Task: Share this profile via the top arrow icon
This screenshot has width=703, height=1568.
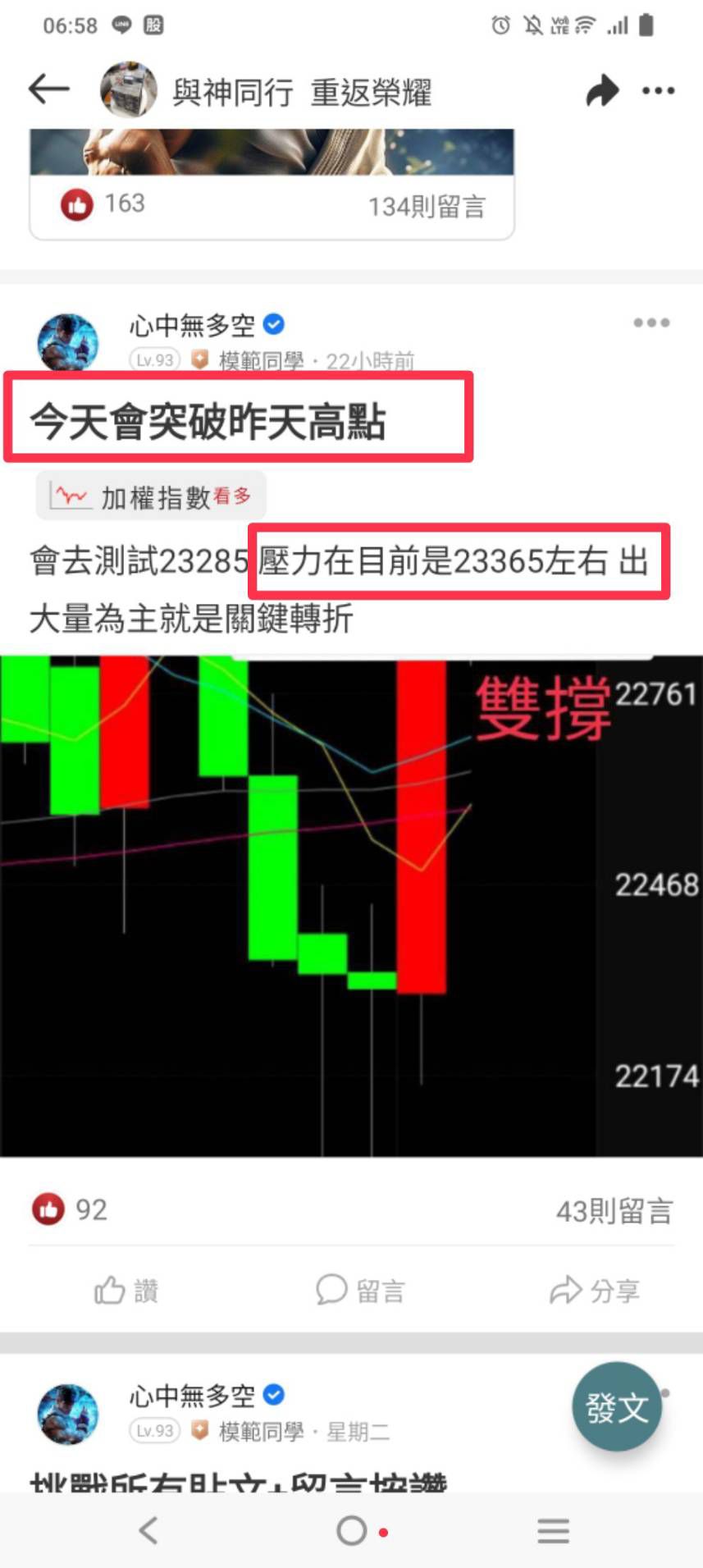Action: [603, 90]
